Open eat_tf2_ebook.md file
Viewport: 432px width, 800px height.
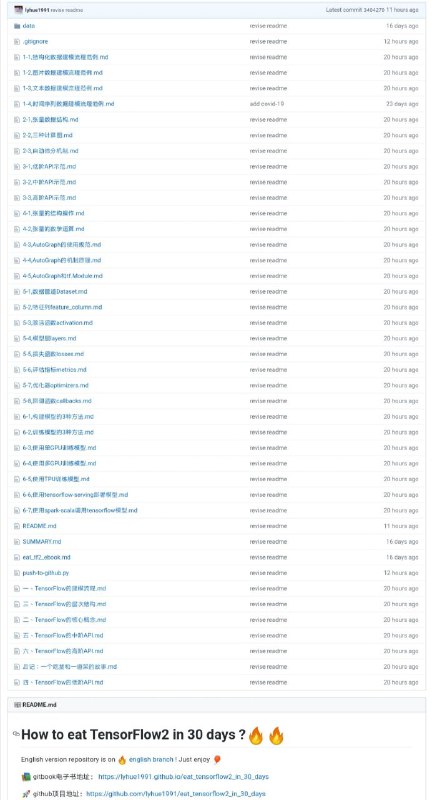tap(46, 558)
